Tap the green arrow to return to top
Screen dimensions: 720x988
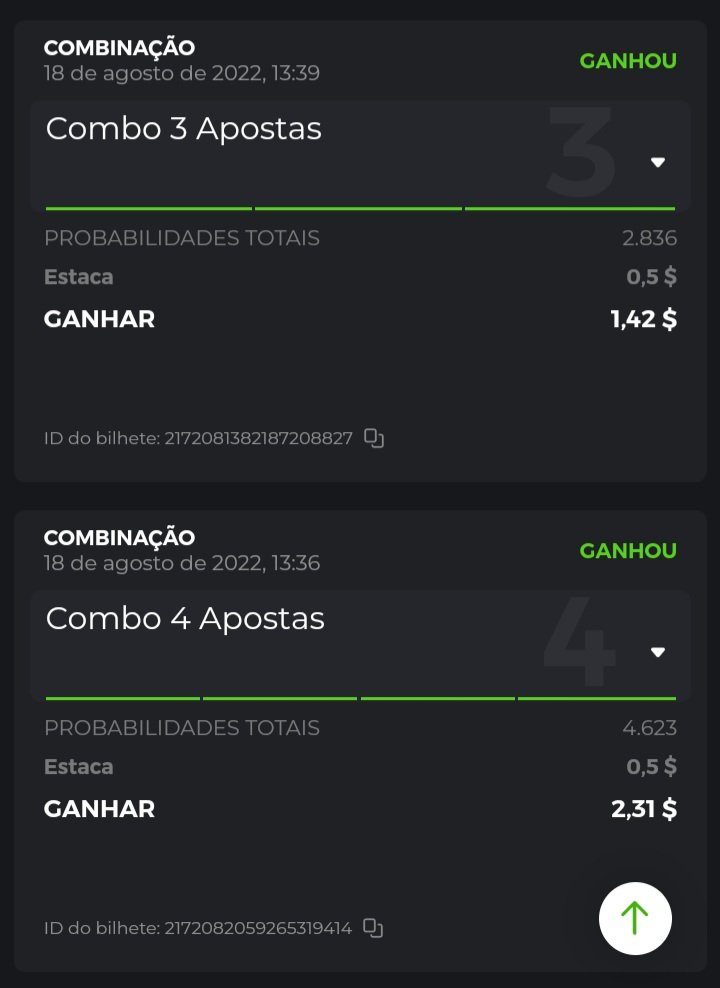point(635,918)
